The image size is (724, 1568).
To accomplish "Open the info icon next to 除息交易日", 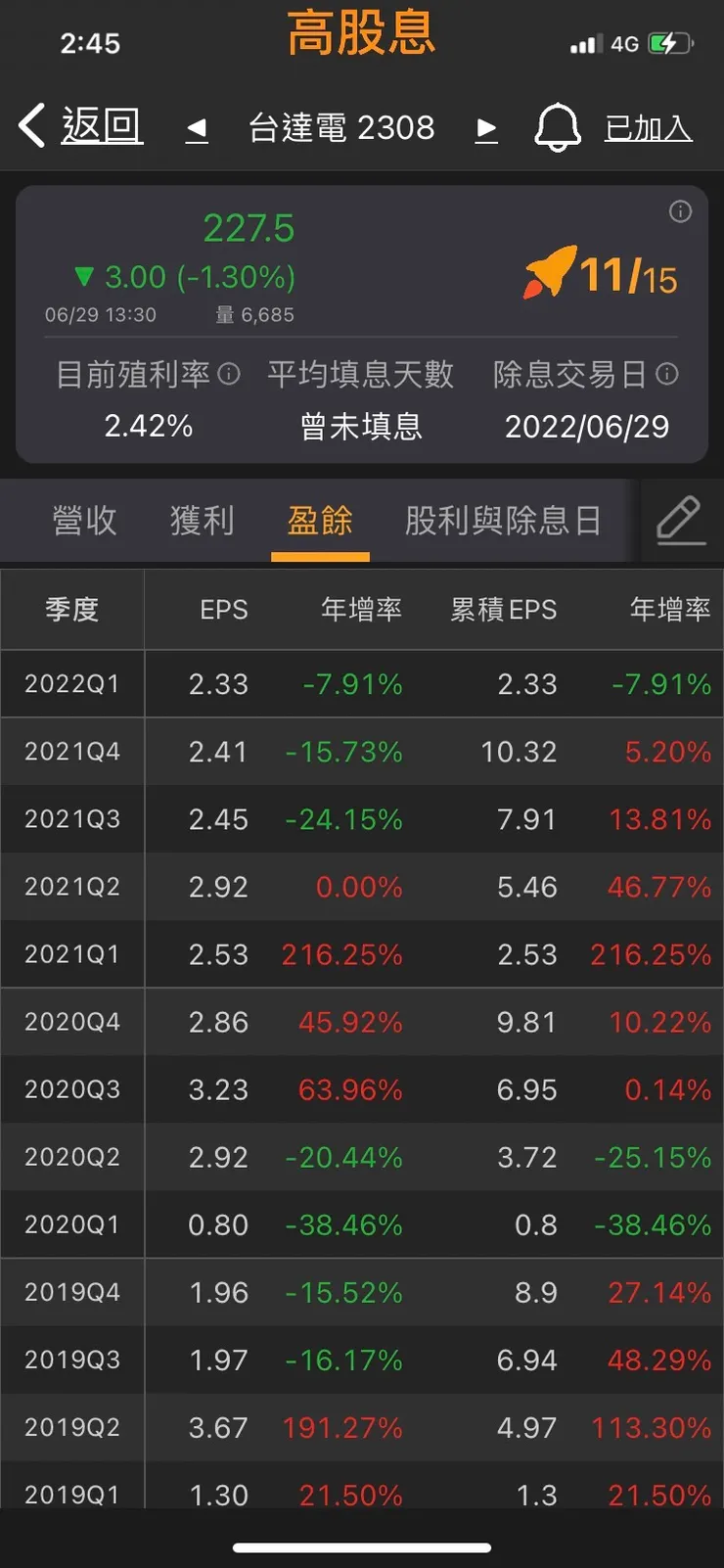I will (667, 374).
